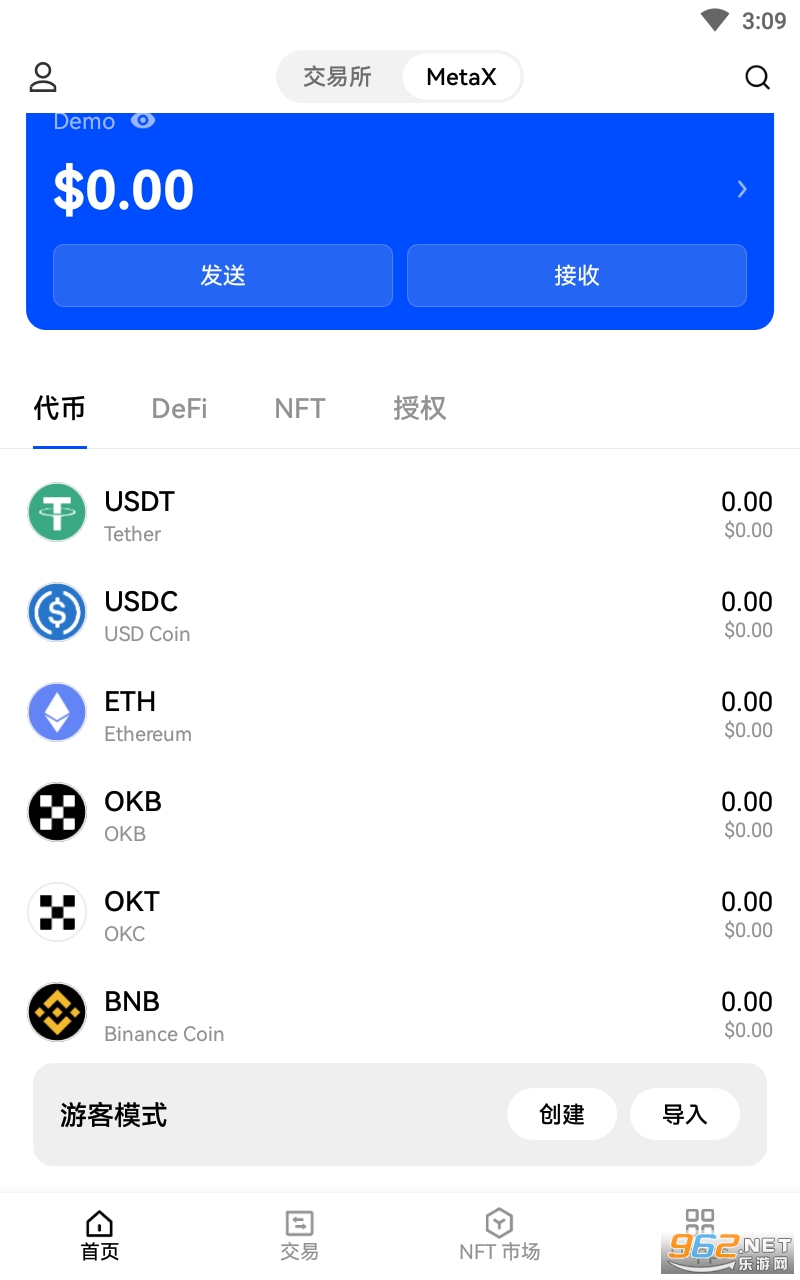
Task: Open the ETH Ethereum row
Action: click(x=400, y=713)
